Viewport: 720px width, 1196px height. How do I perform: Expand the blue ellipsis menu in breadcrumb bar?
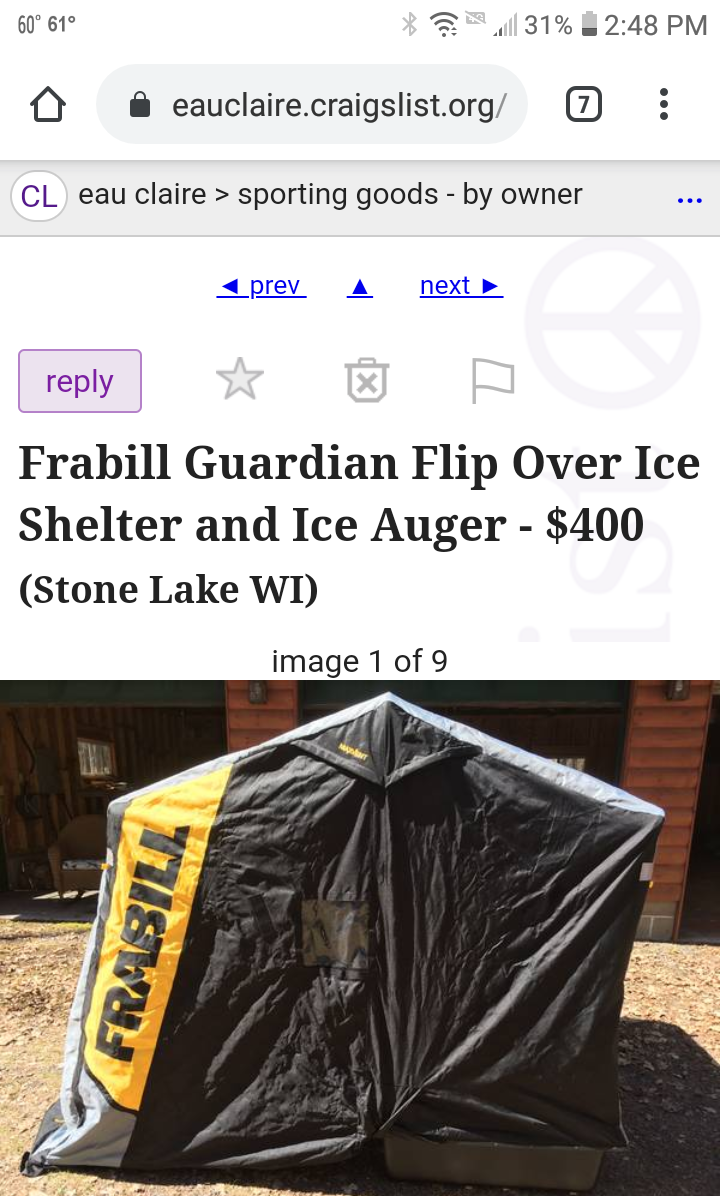[689, 201]
